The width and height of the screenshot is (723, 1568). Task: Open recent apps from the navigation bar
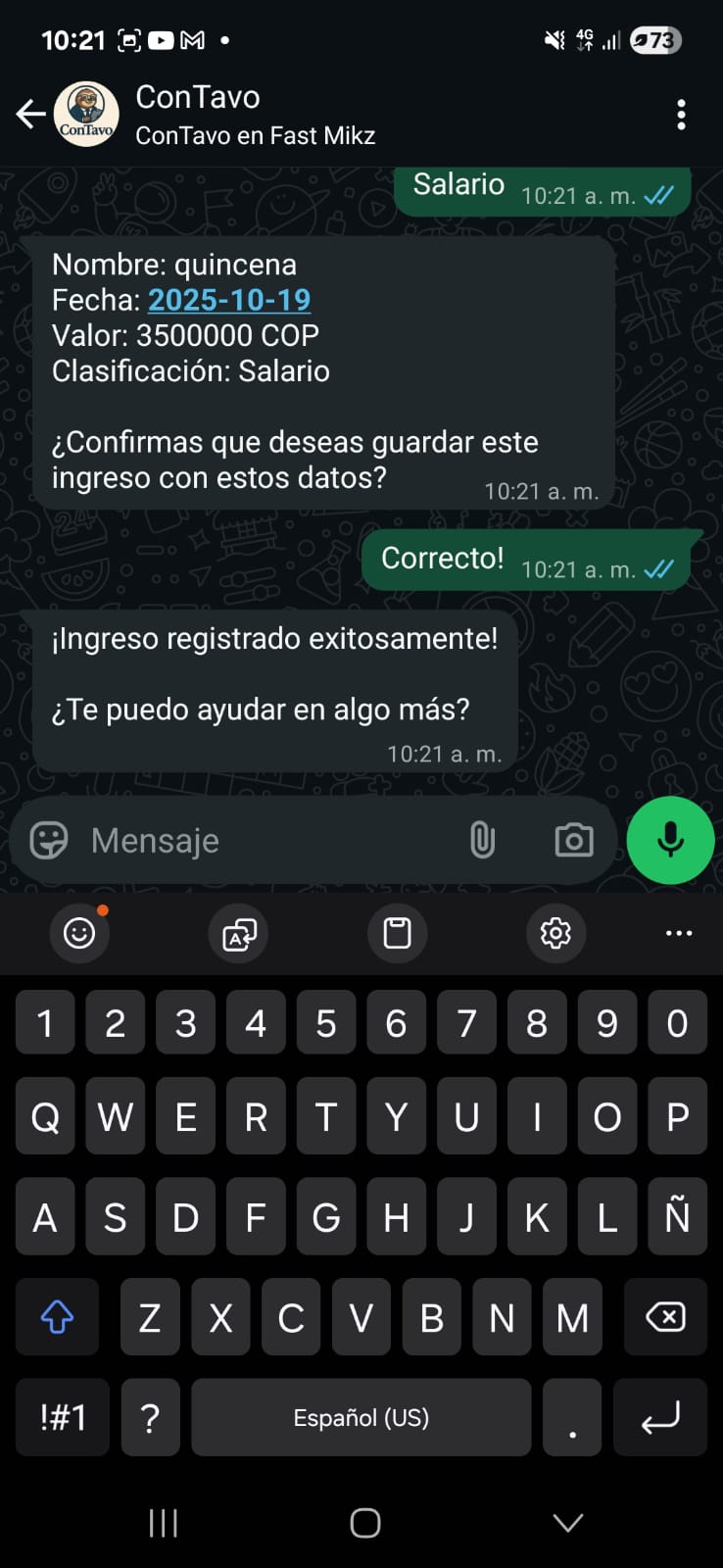162,1522
